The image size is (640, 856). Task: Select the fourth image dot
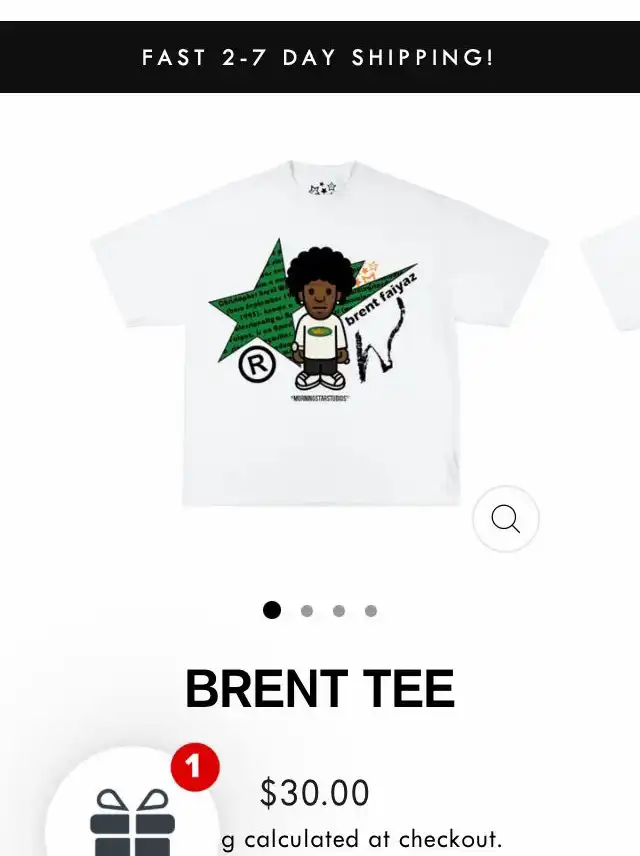pyautogui.click(x=371, y=611)
